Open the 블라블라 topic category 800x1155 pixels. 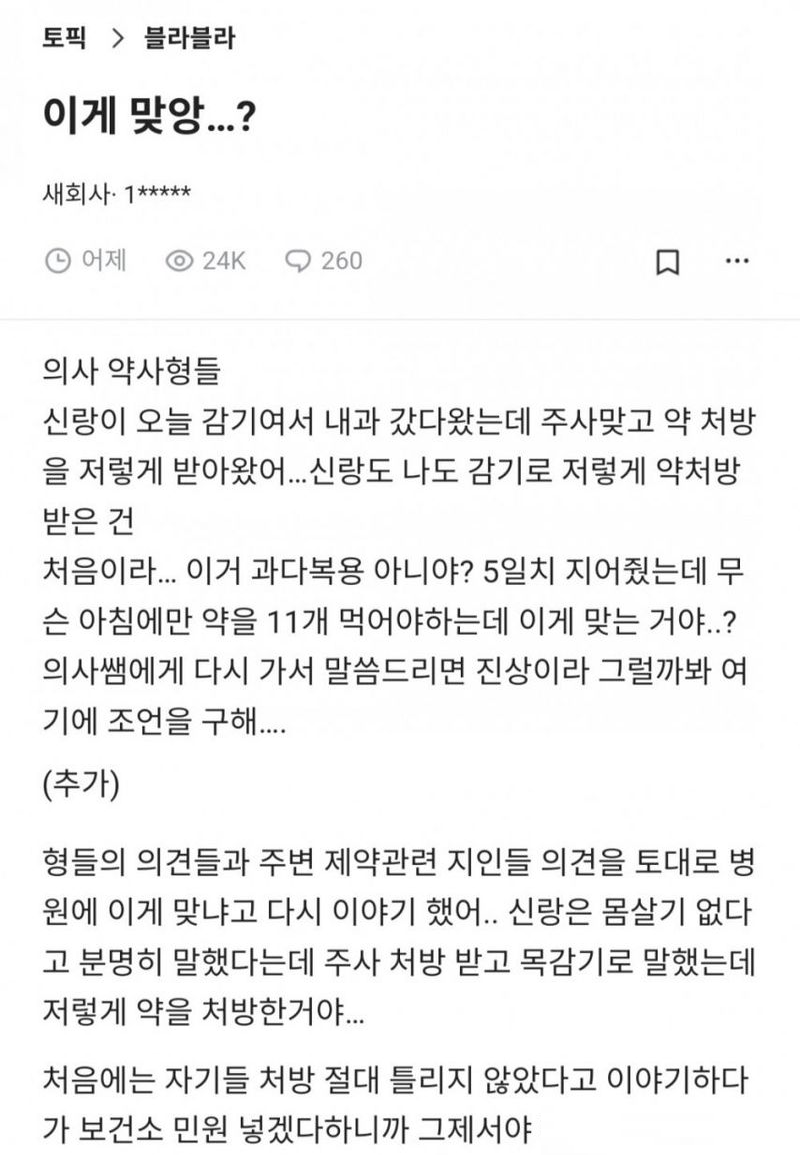pos(188,39)
